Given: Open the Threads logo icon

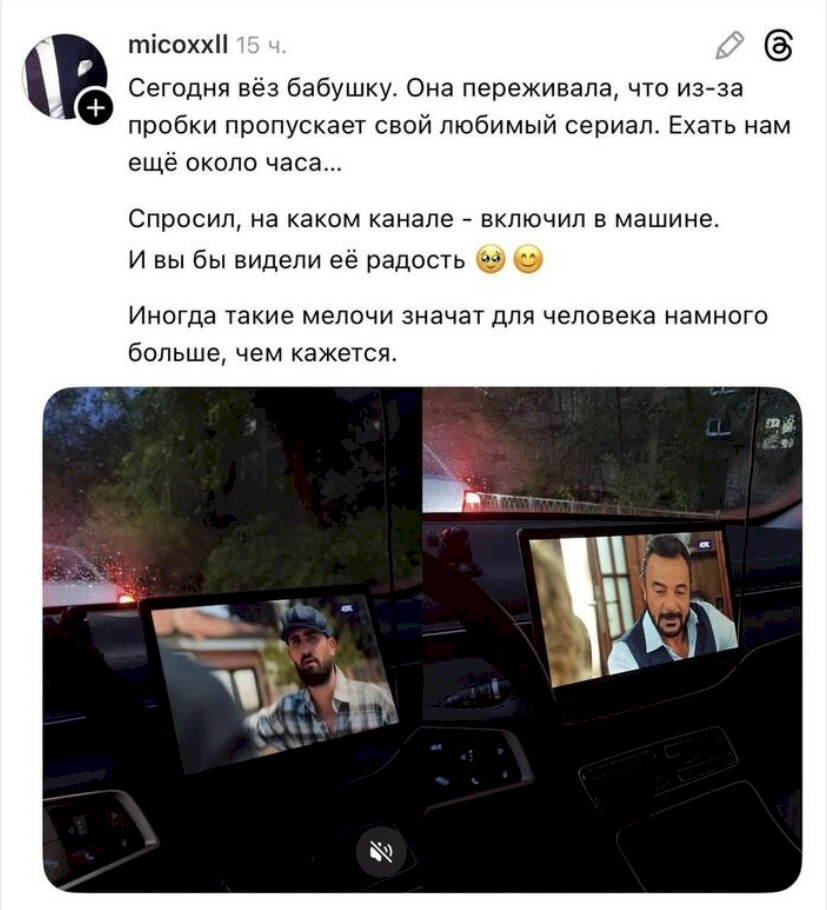Looking at the screenshot, I should (x=778, y=46).
